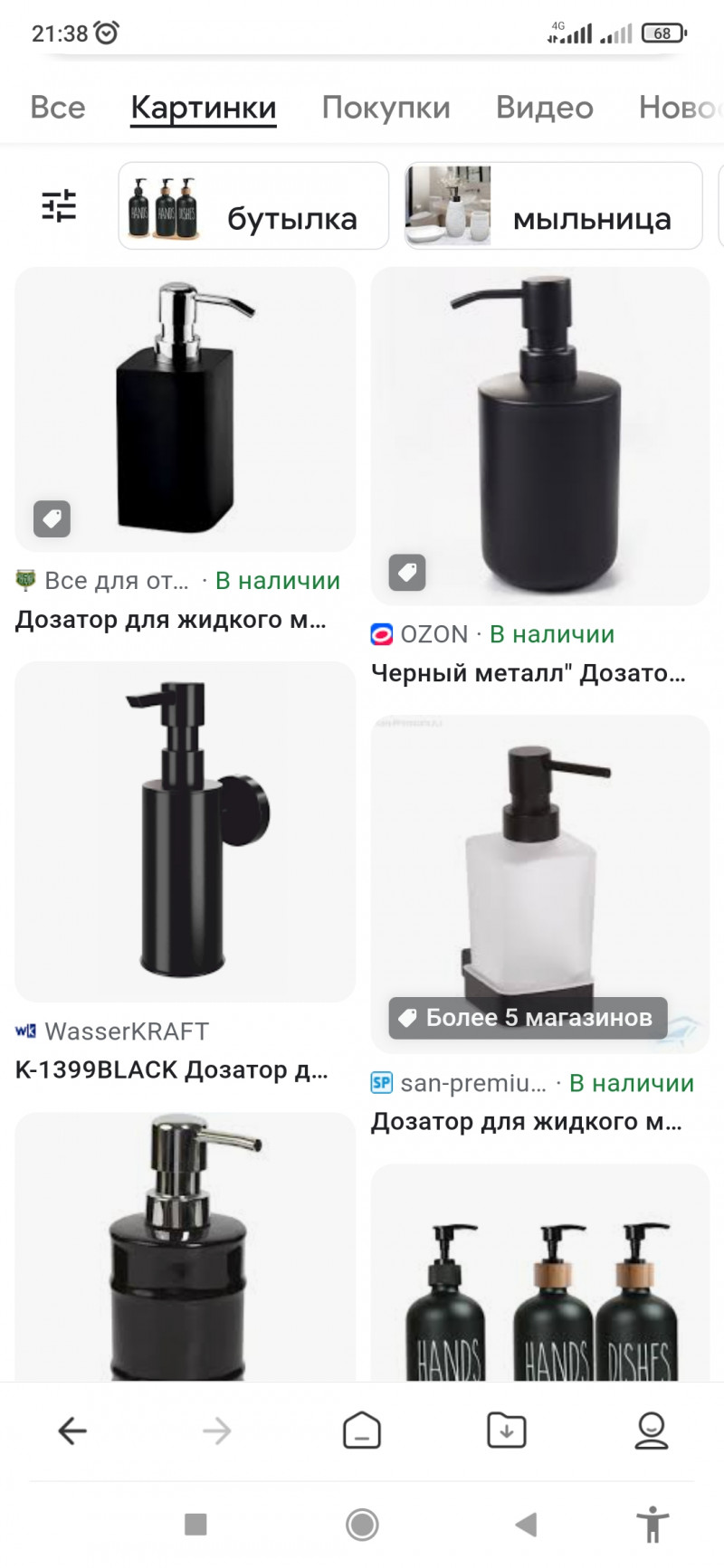Open the san-premium frosted glass dispenser image
This screenshot has width=724, height=1568.
click(x=540, y=869)
